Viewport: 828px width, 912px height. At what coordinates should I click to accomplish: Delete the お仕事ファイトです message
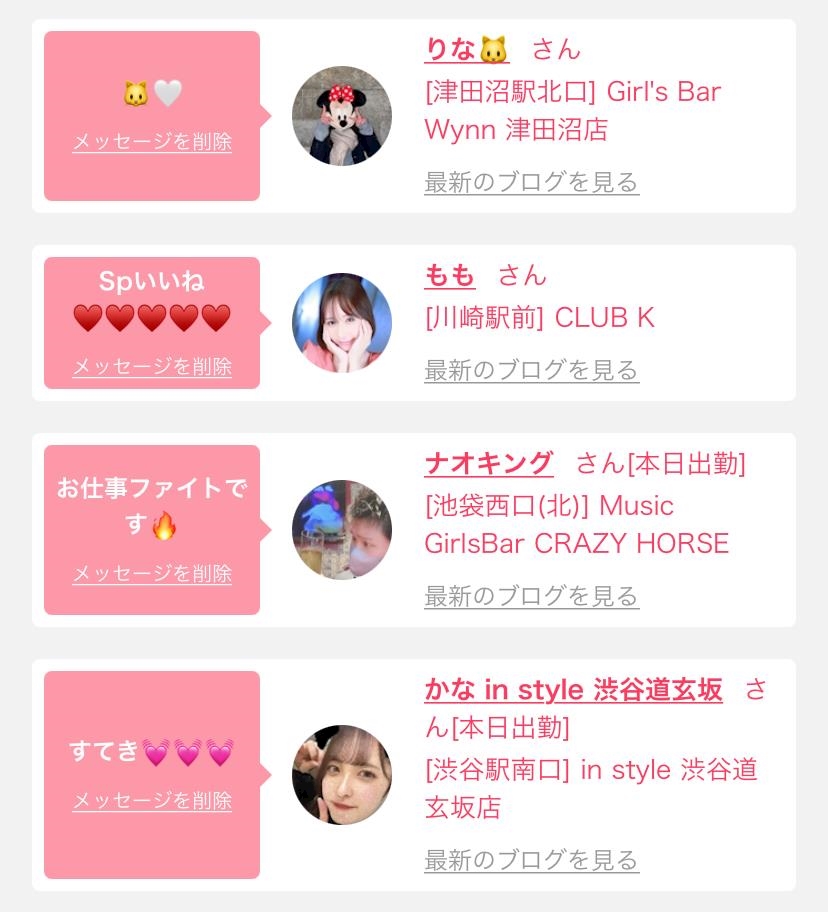point(152,574)
